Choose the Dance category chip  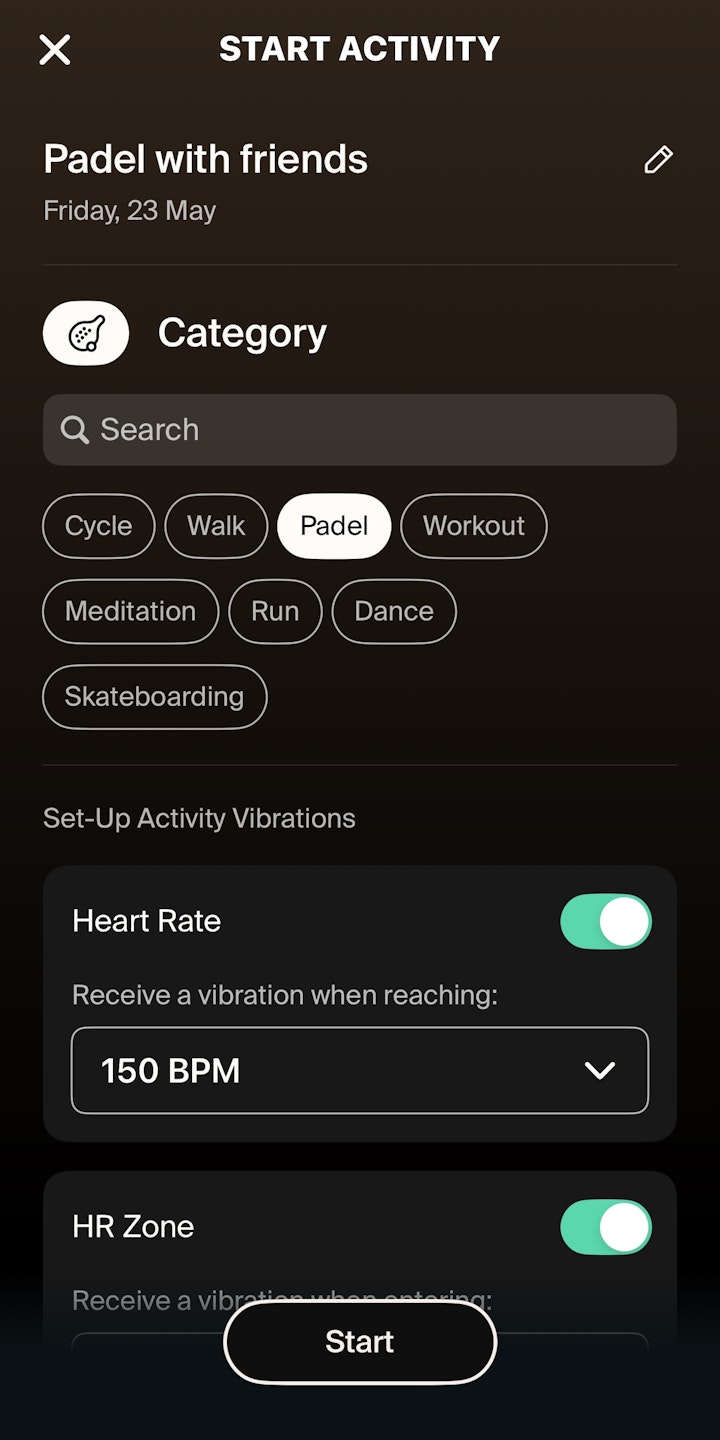(394, 611)
